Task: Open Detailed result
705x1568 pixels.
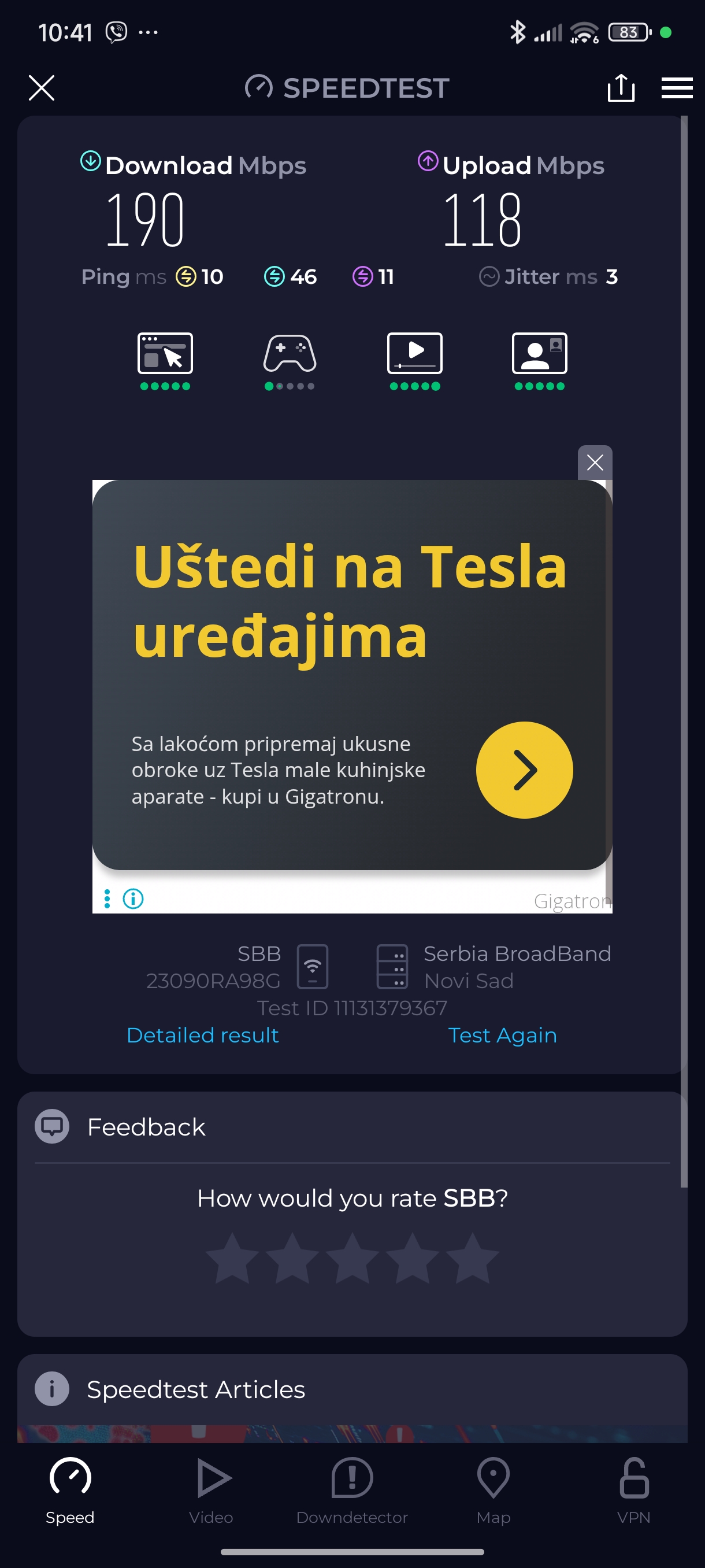Action: pyautogui.click(x=203, y=1035)
